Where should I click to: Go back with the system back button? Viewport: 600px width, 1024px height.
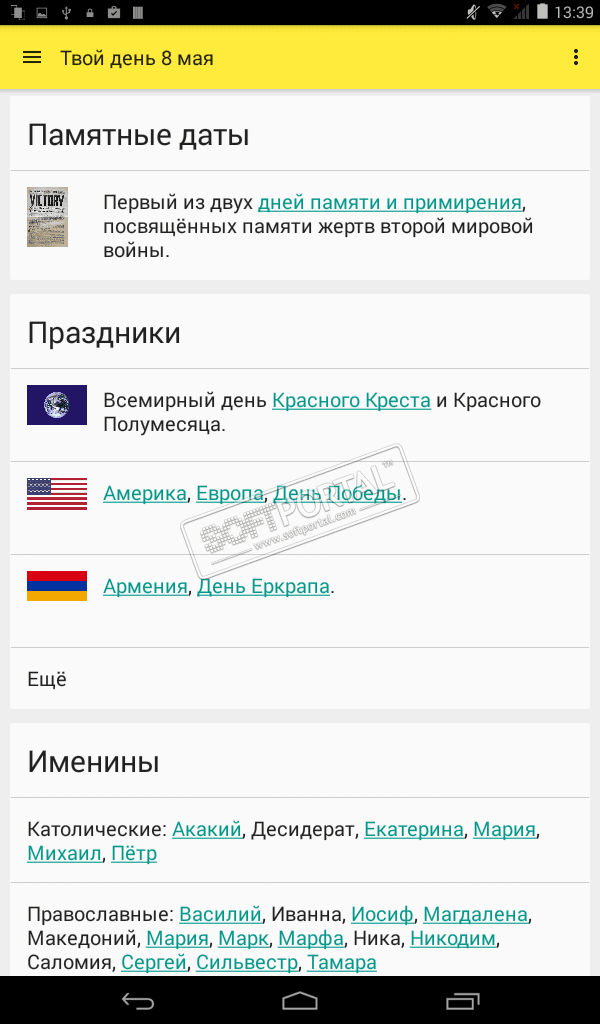click(138, 1000)
